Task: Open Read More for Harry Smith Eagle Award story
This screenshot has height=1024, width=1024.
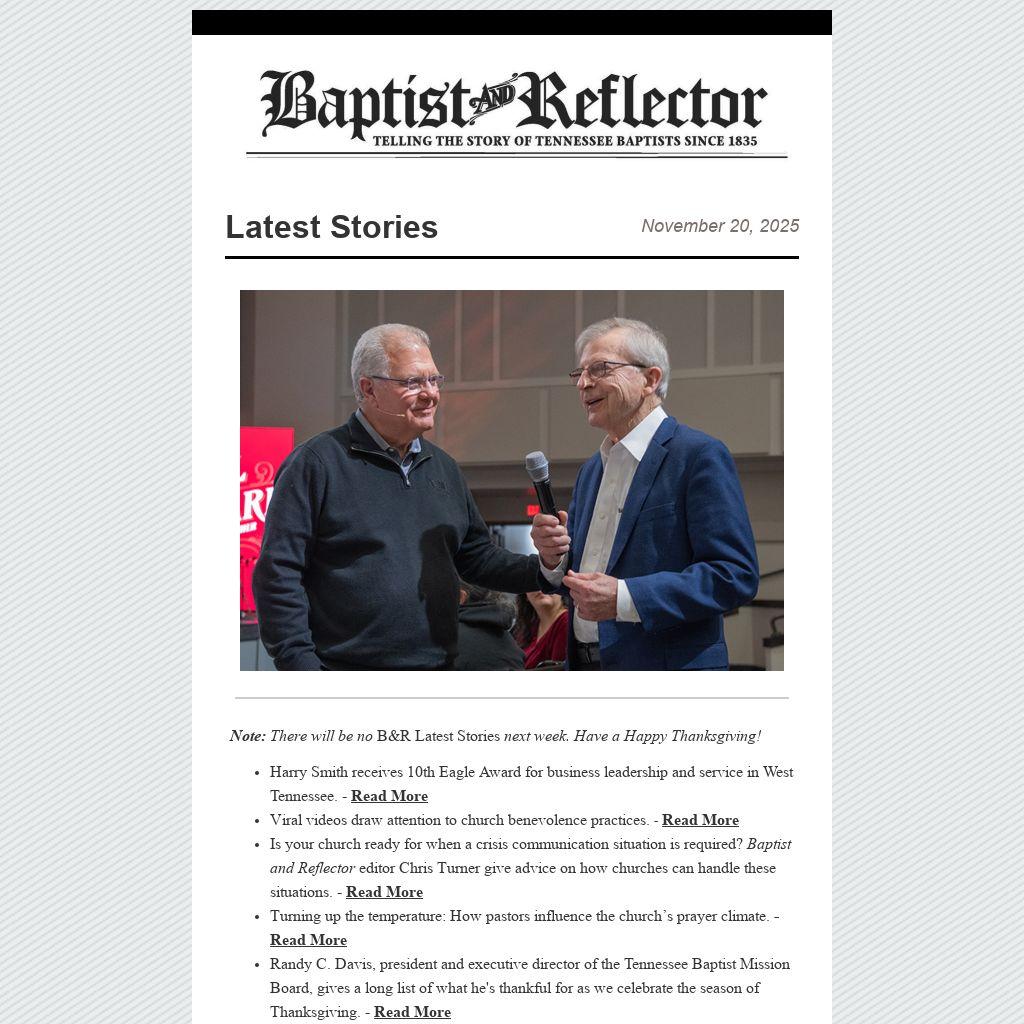Action: [x=389, y=796]
